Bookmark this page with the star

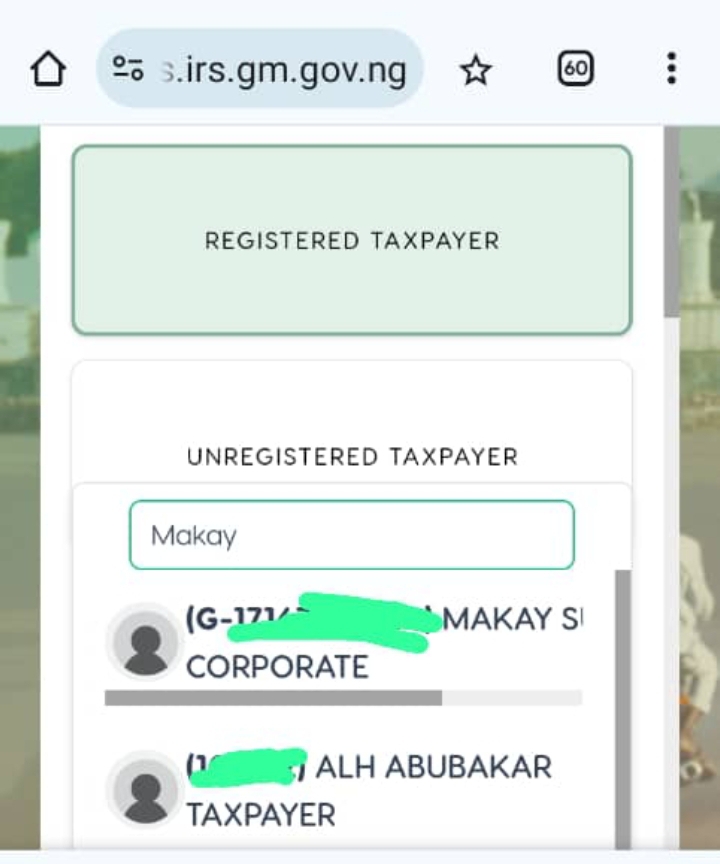476,69
